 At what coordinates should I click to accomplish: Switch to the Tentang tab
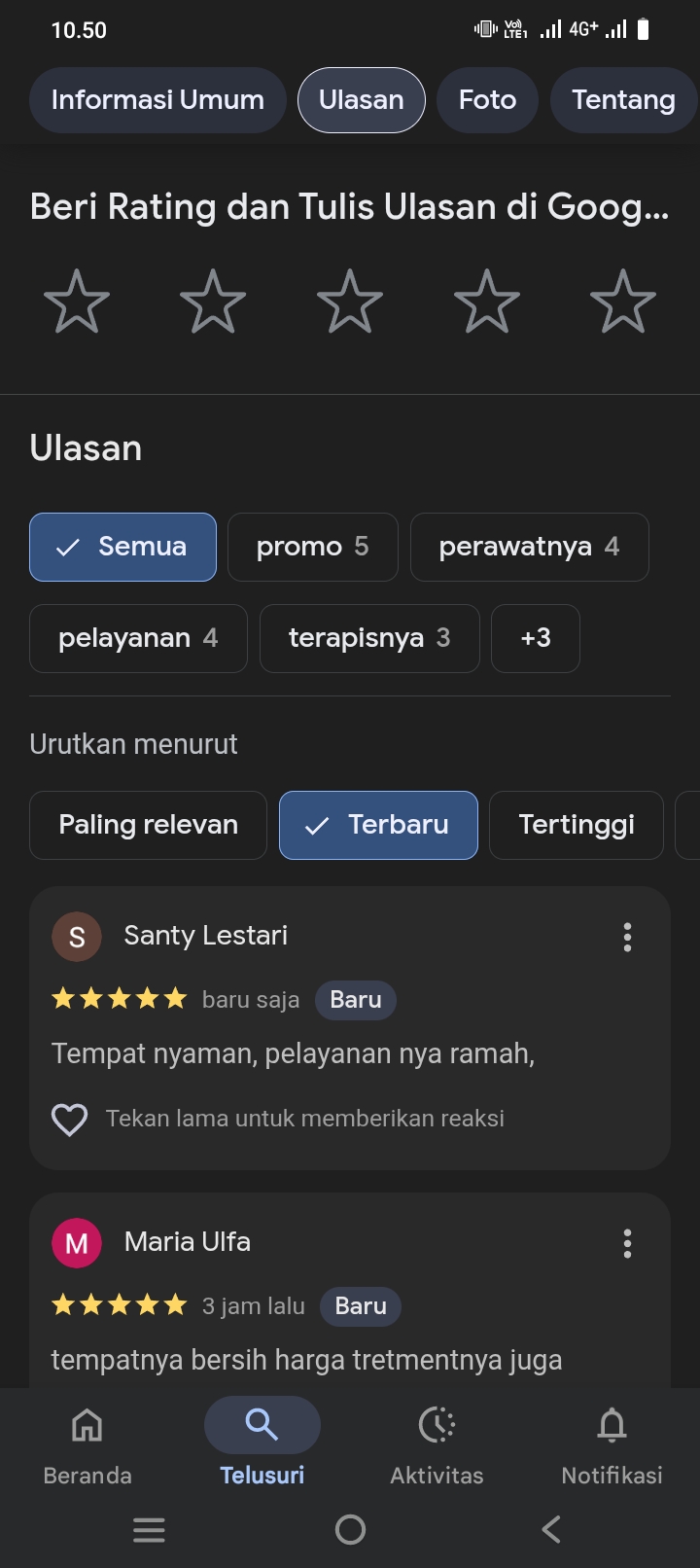click(x=623, y=100)
